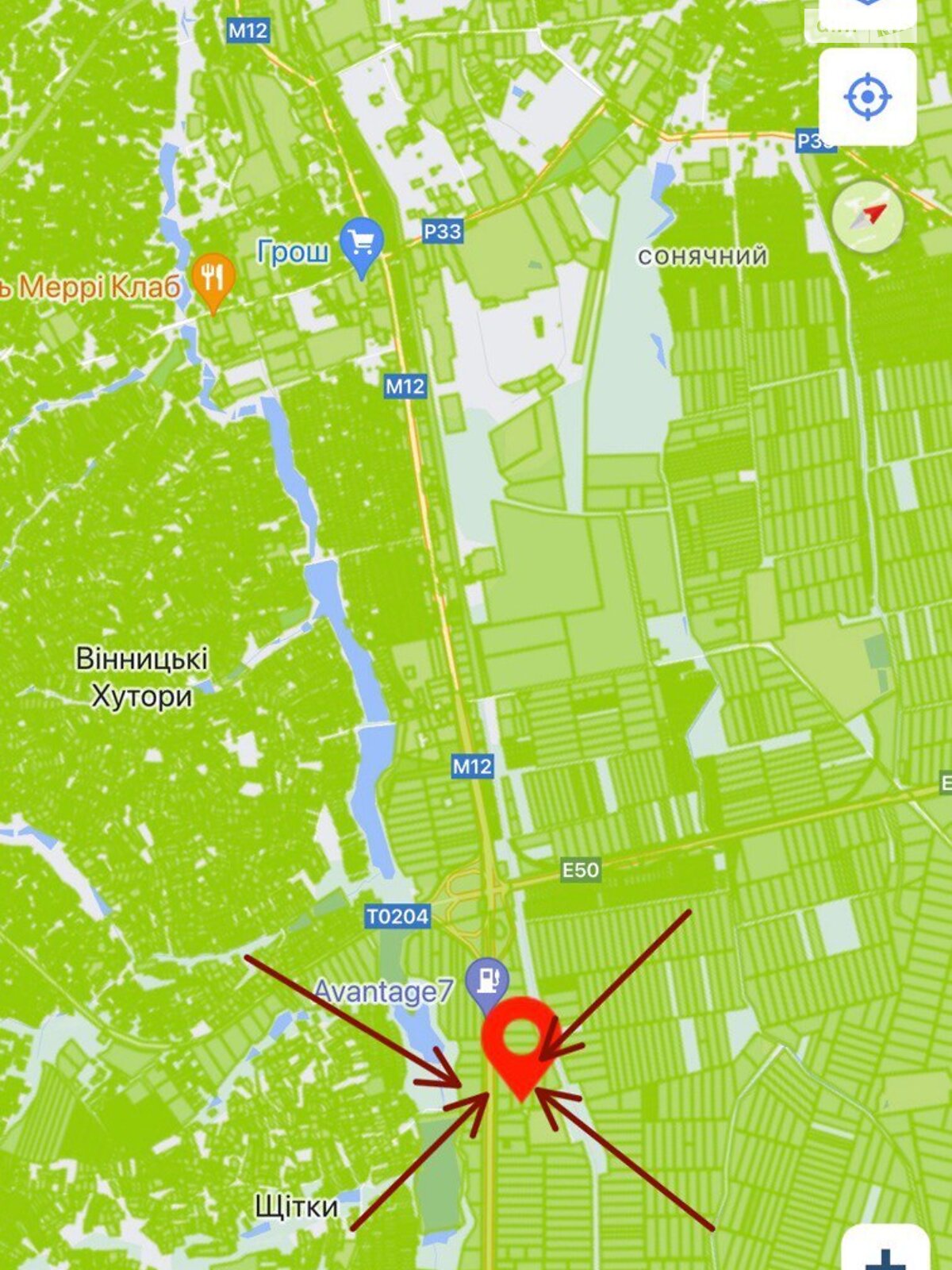Open the Меррі Клаб restaurant marker
Screen dimensions: 952x1270
coord(213,279)
